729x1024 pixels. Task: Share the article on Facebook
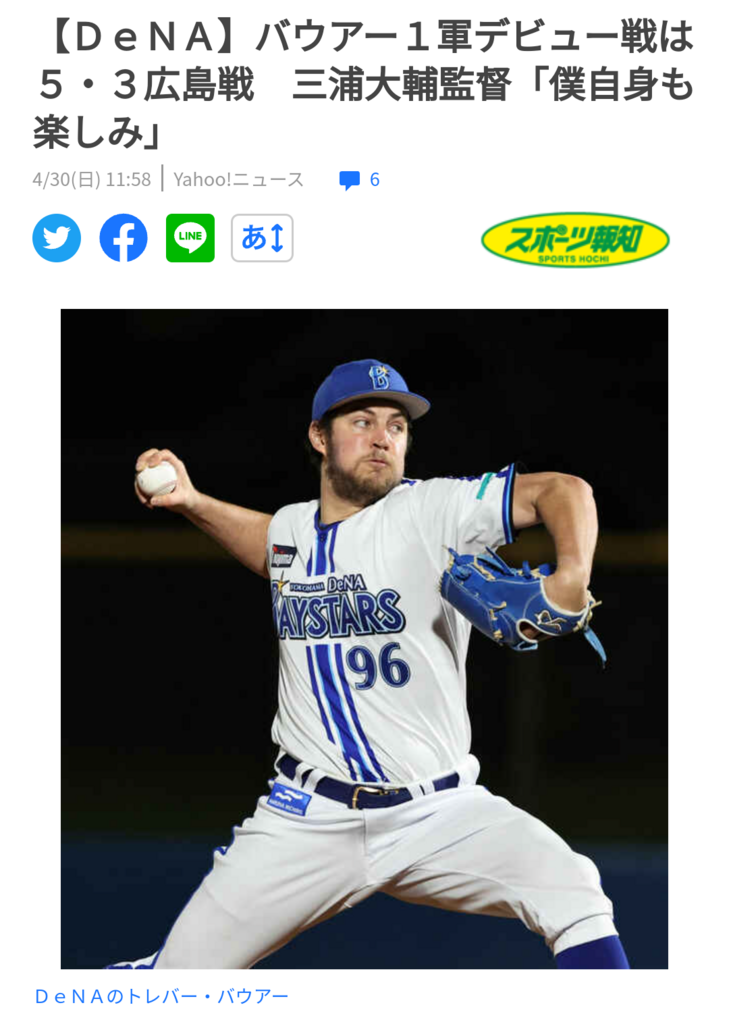123,238
